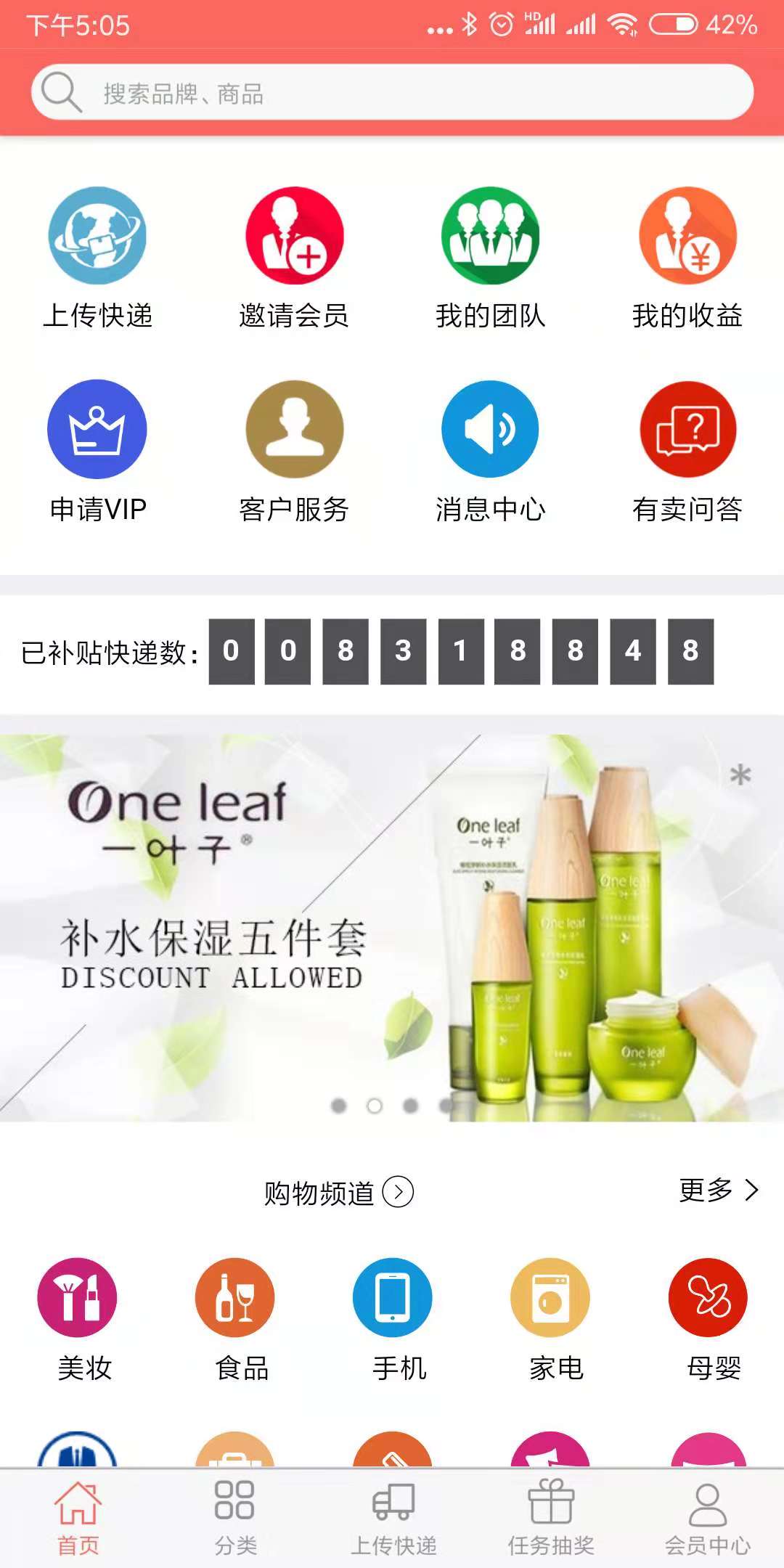Switch to the 分类 tab

(x=234, y=1517)
